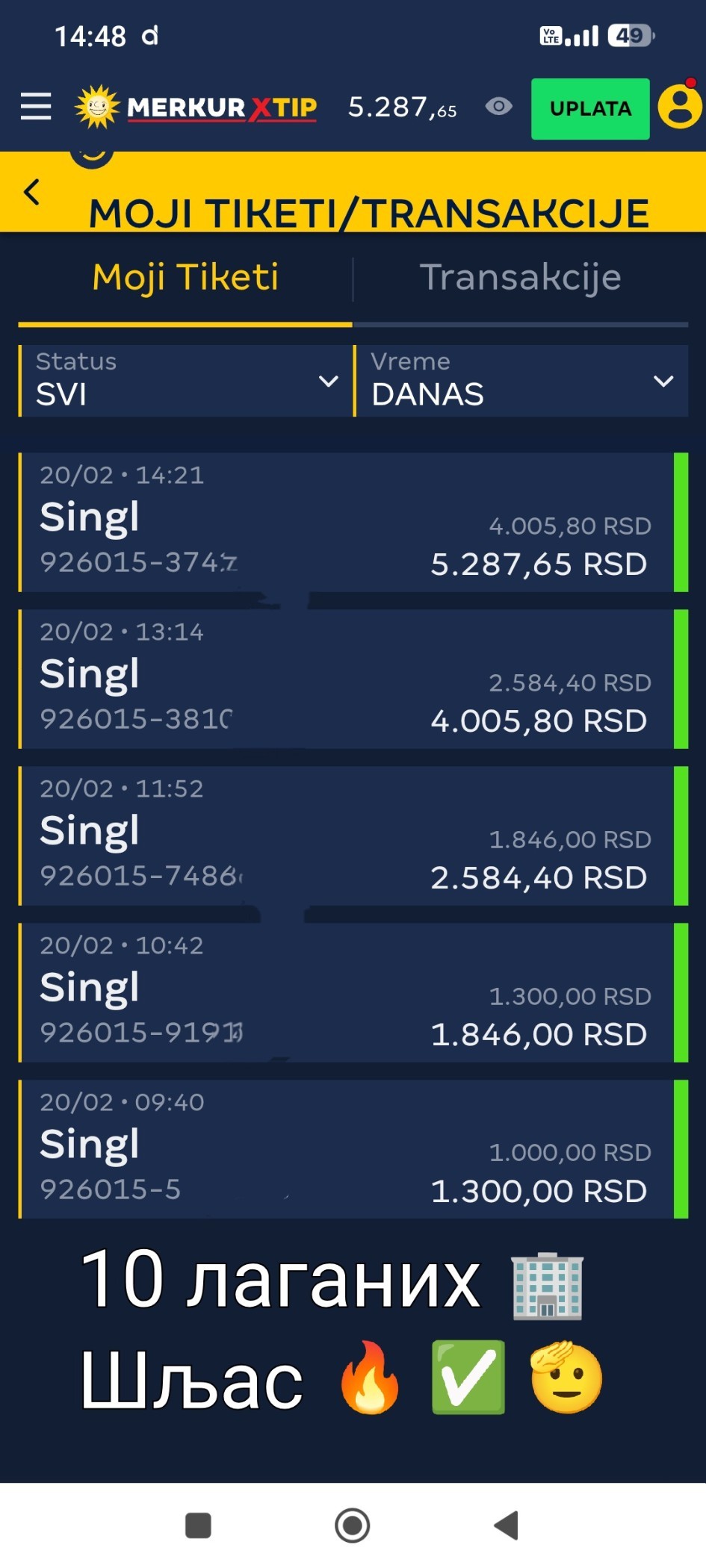Go back using the header arrow
The width and height of the screenshot is (706, 1568).
[32, 193]
